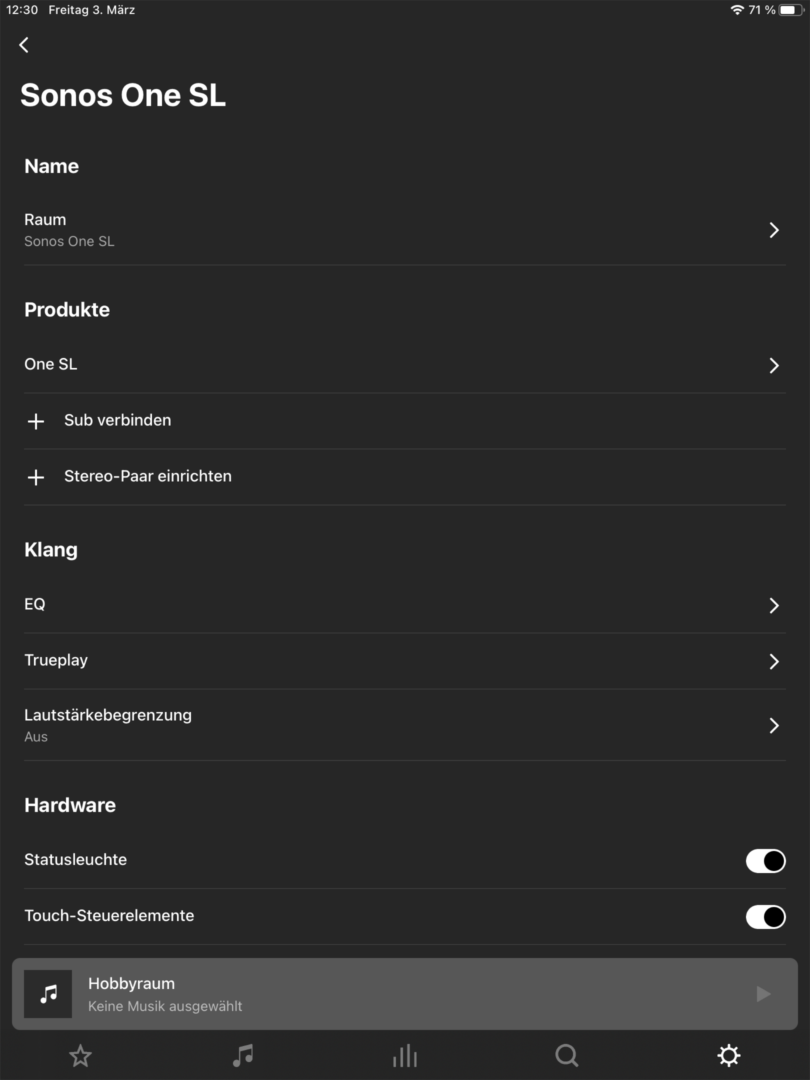Open the rooms bars tab

pyautogui.click(x=405, y=1056)
